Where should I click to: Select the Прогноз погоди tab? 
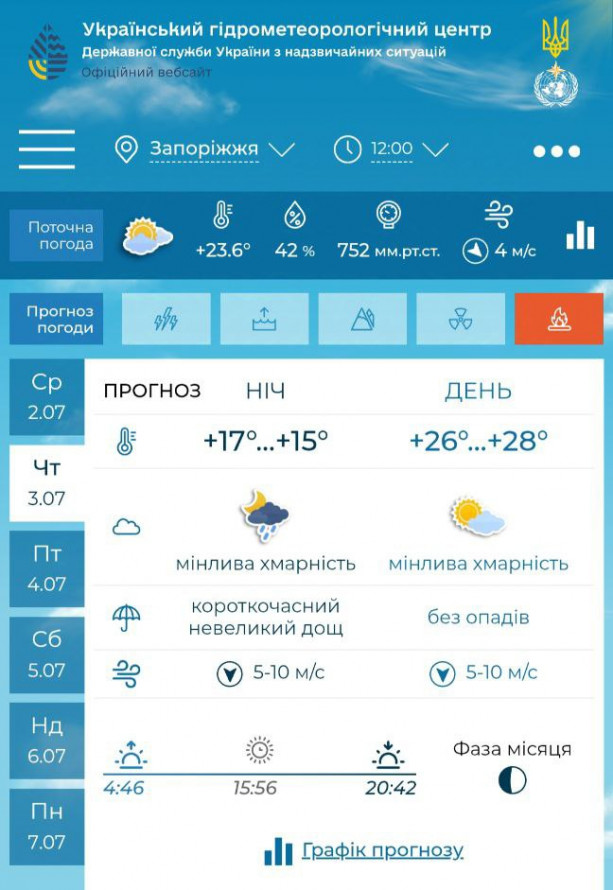[x=60, y=319]
